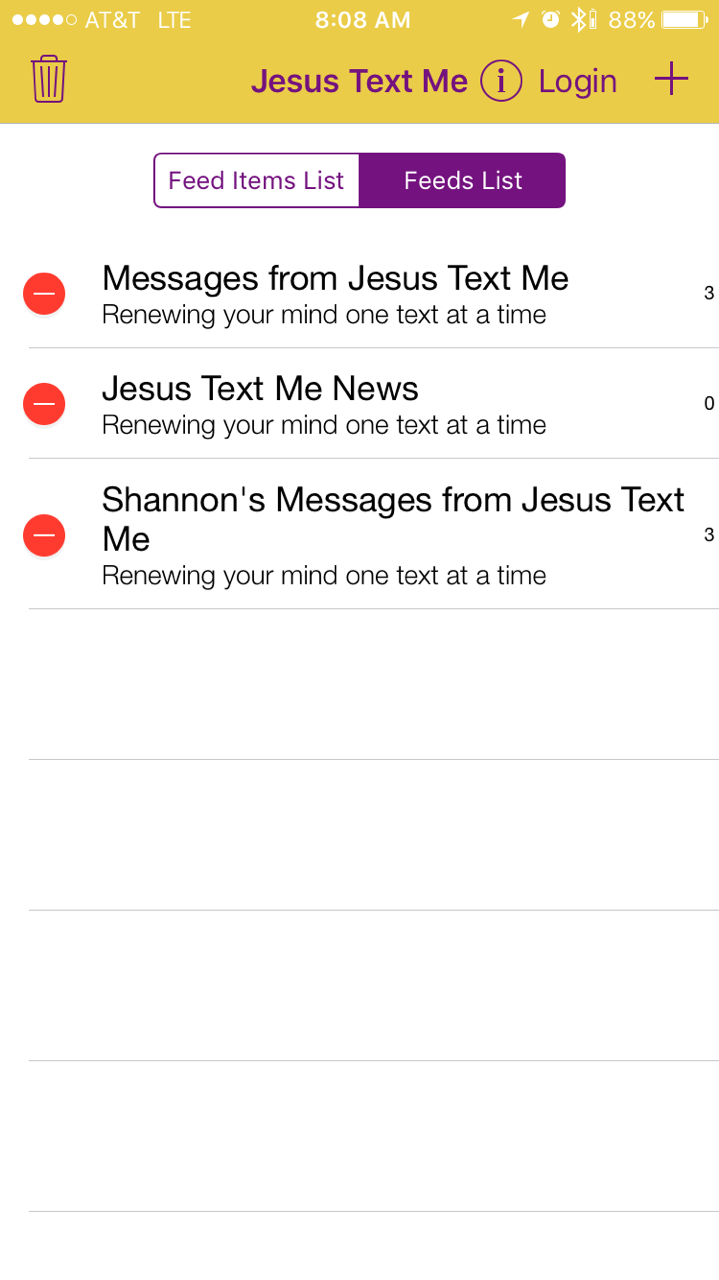Tap the Login button

[x=577, y=82]
